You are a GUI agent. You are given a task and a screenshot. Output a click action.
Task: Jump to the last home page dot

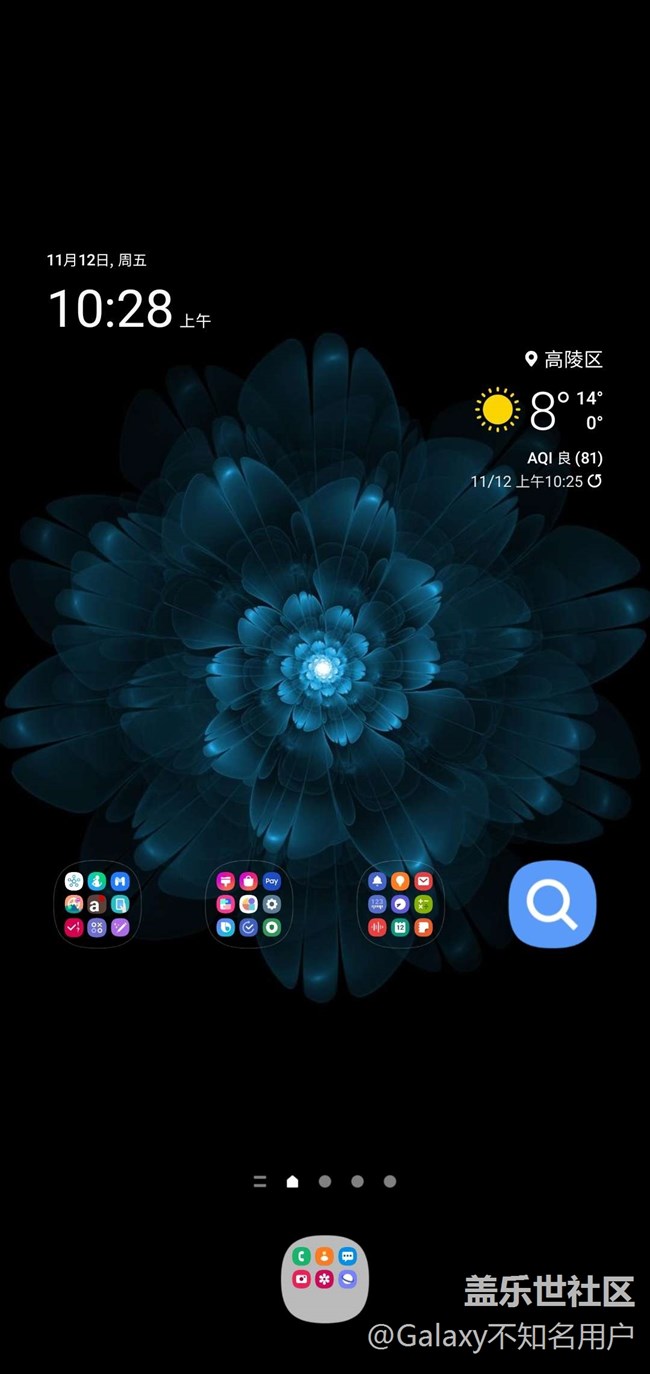pos(390,1181)
